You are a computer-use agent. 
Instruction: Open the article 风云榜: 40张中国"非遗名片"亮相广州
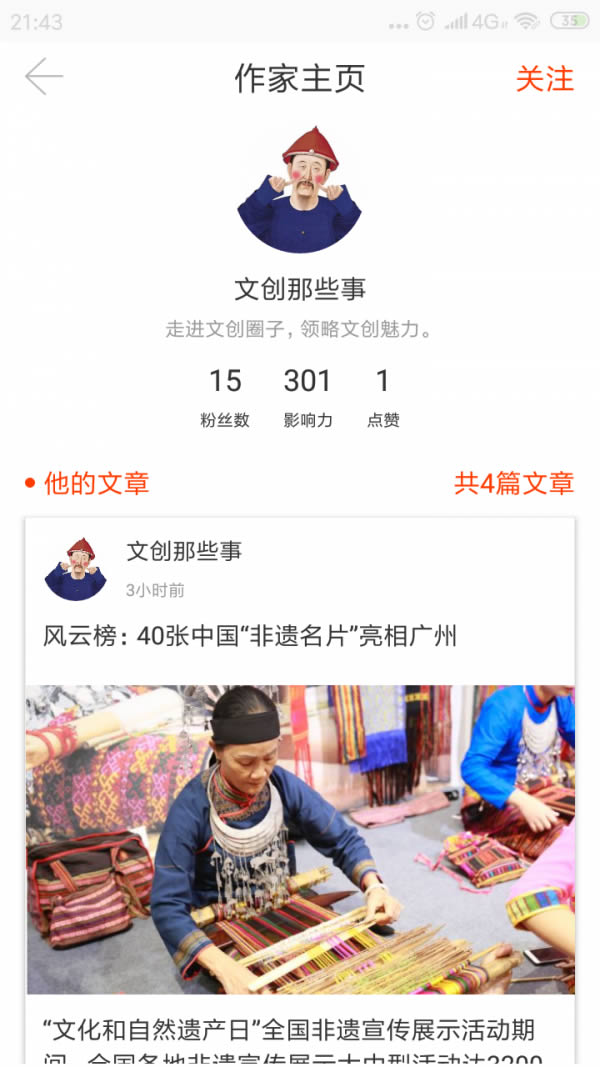pyautogui.click(x=250, y=636)
